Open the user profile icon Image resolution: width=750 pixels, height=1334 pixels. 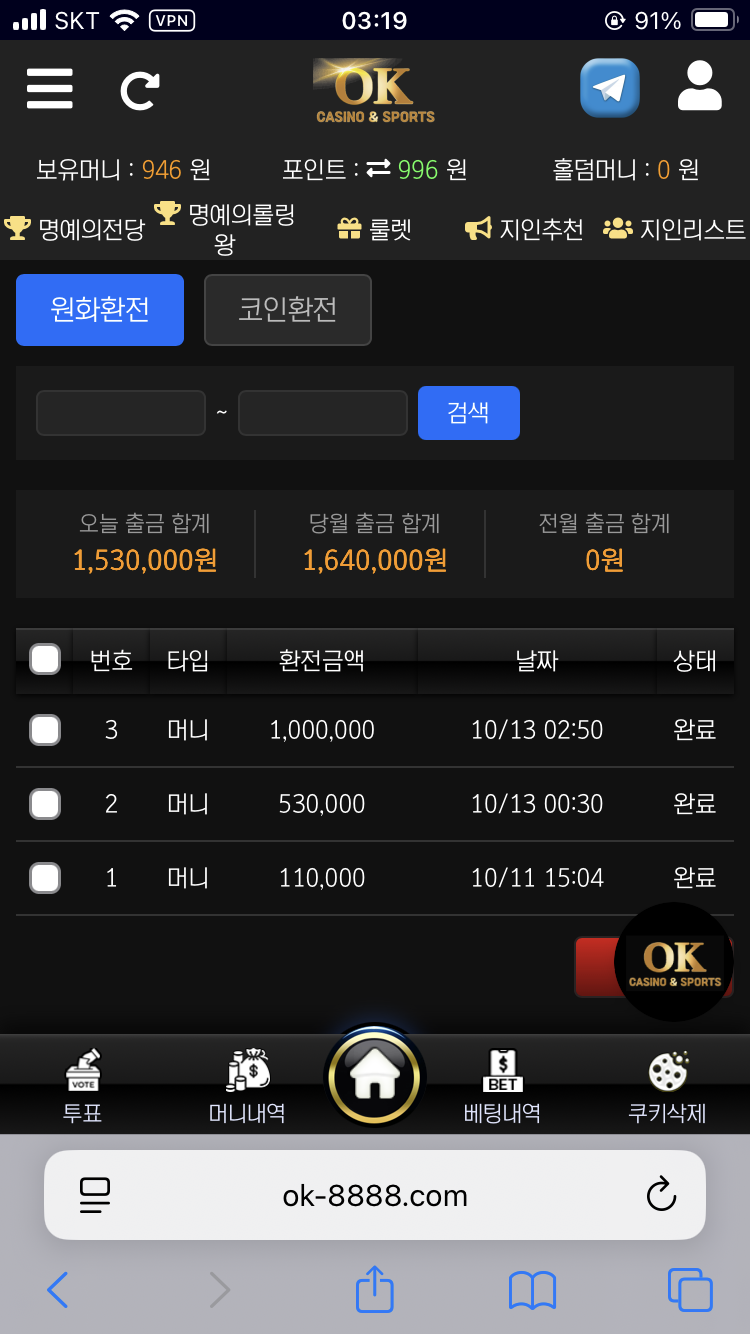click(x=699, y=87)
